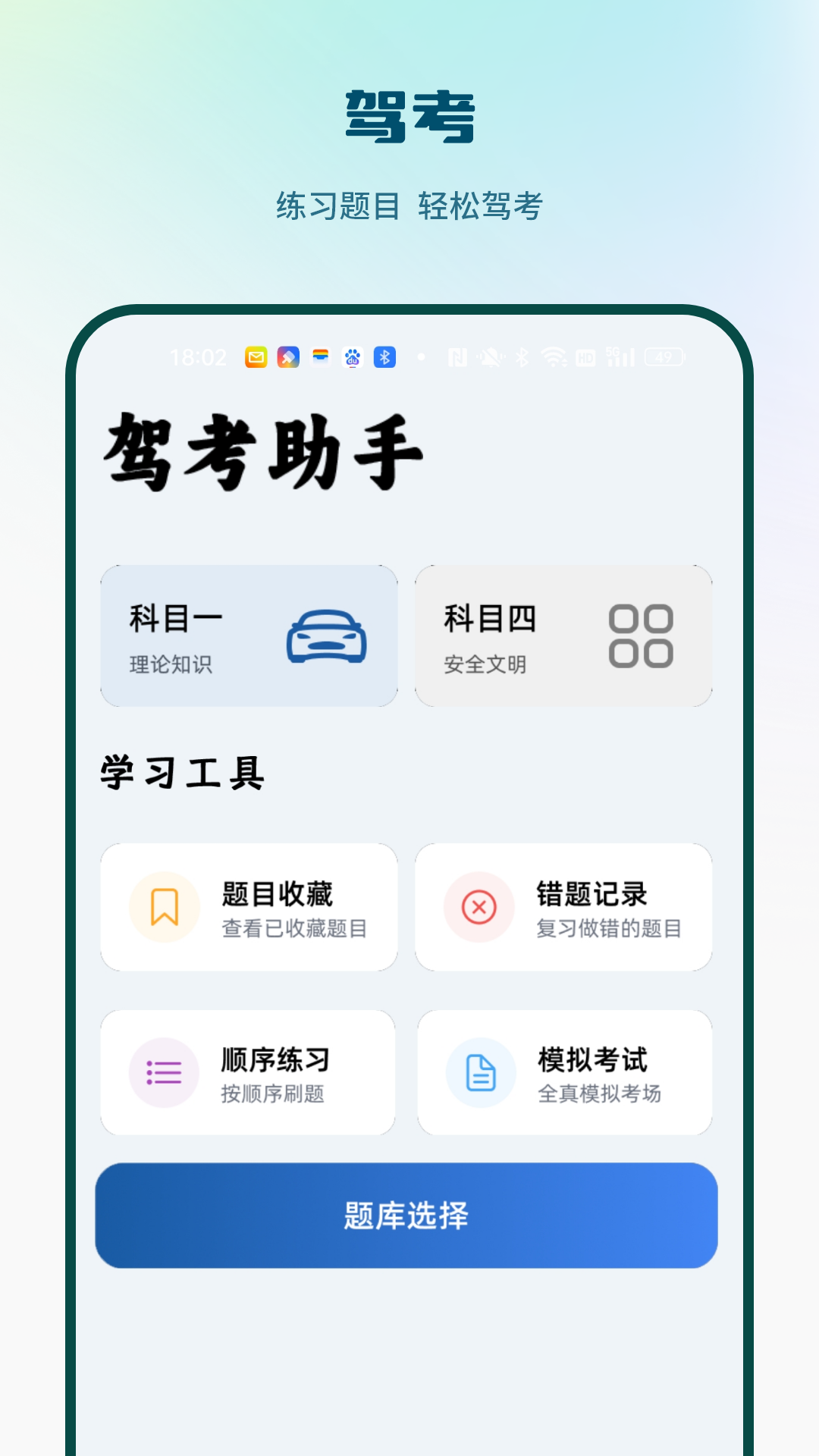
Task: Click the email notification icon in status bar
Action: click(256, 358)
